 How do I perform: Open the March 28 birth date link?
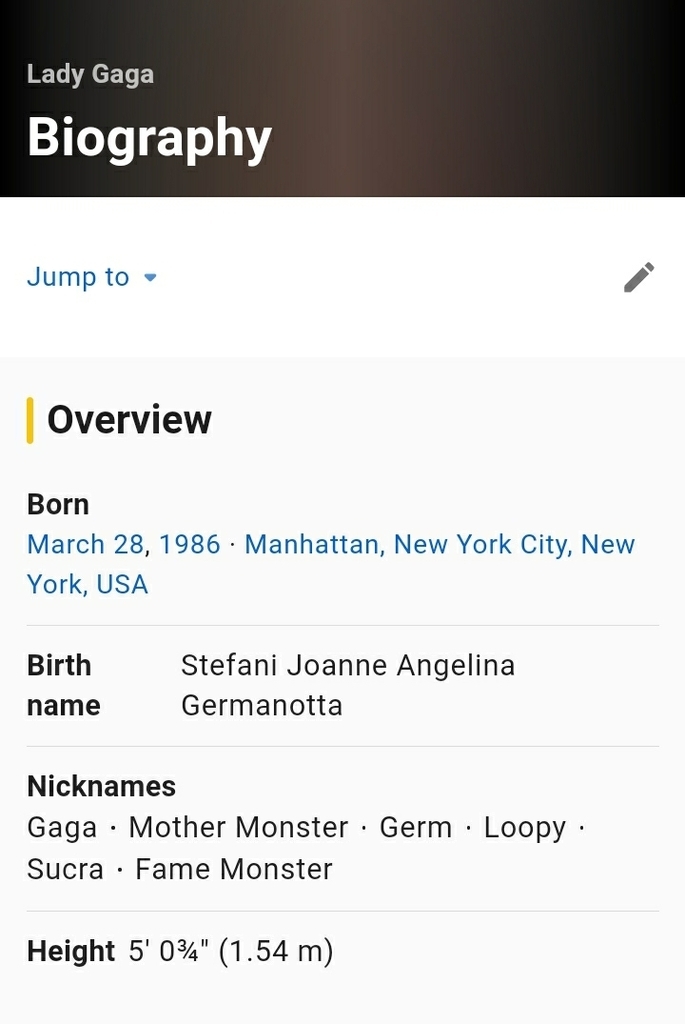click(85, 545)
